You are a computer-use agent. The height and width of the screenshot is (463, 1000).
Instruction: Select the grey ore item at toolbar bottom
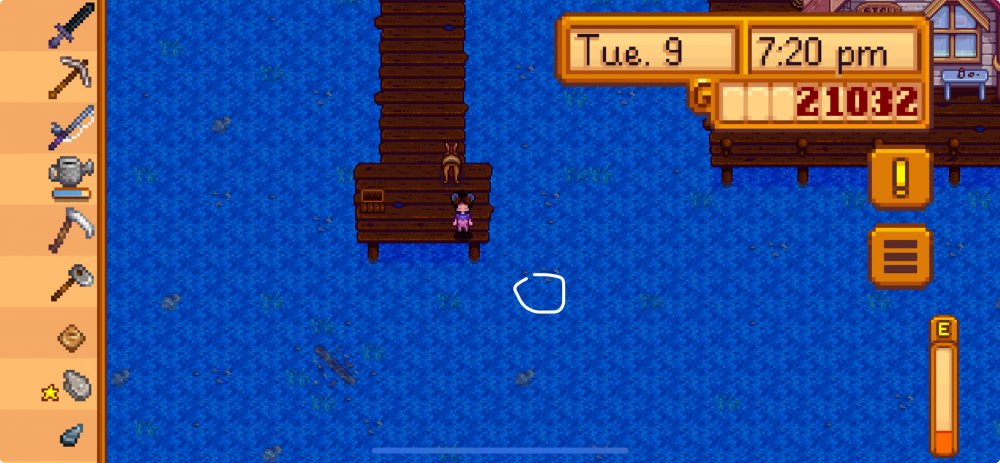(71, 435)
